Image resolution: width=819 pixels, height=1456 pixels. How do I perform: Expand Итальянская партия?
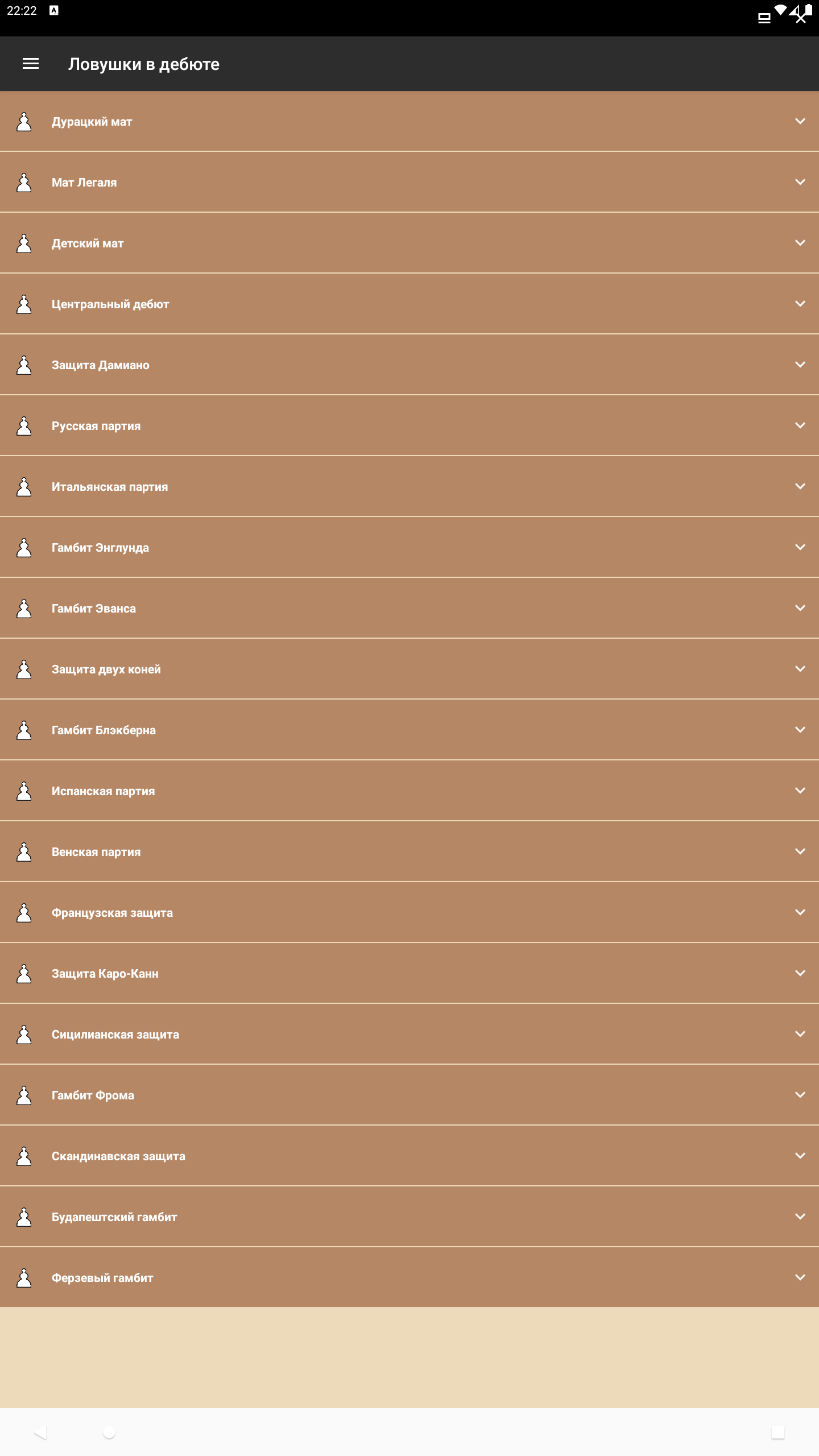[409, 486]
